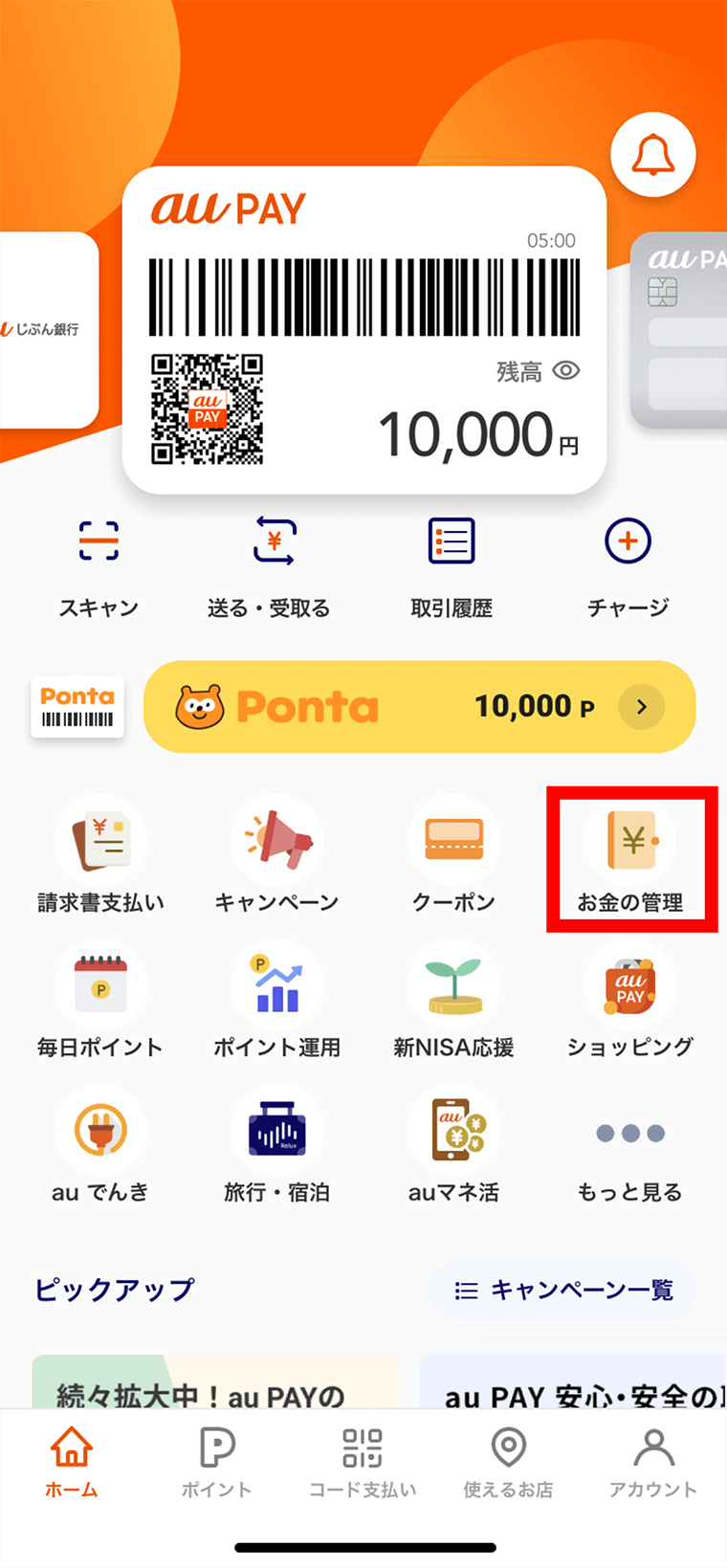The image size is (727, 1568).
Task: Open キャンペーン campaigns
Action: 275,858
